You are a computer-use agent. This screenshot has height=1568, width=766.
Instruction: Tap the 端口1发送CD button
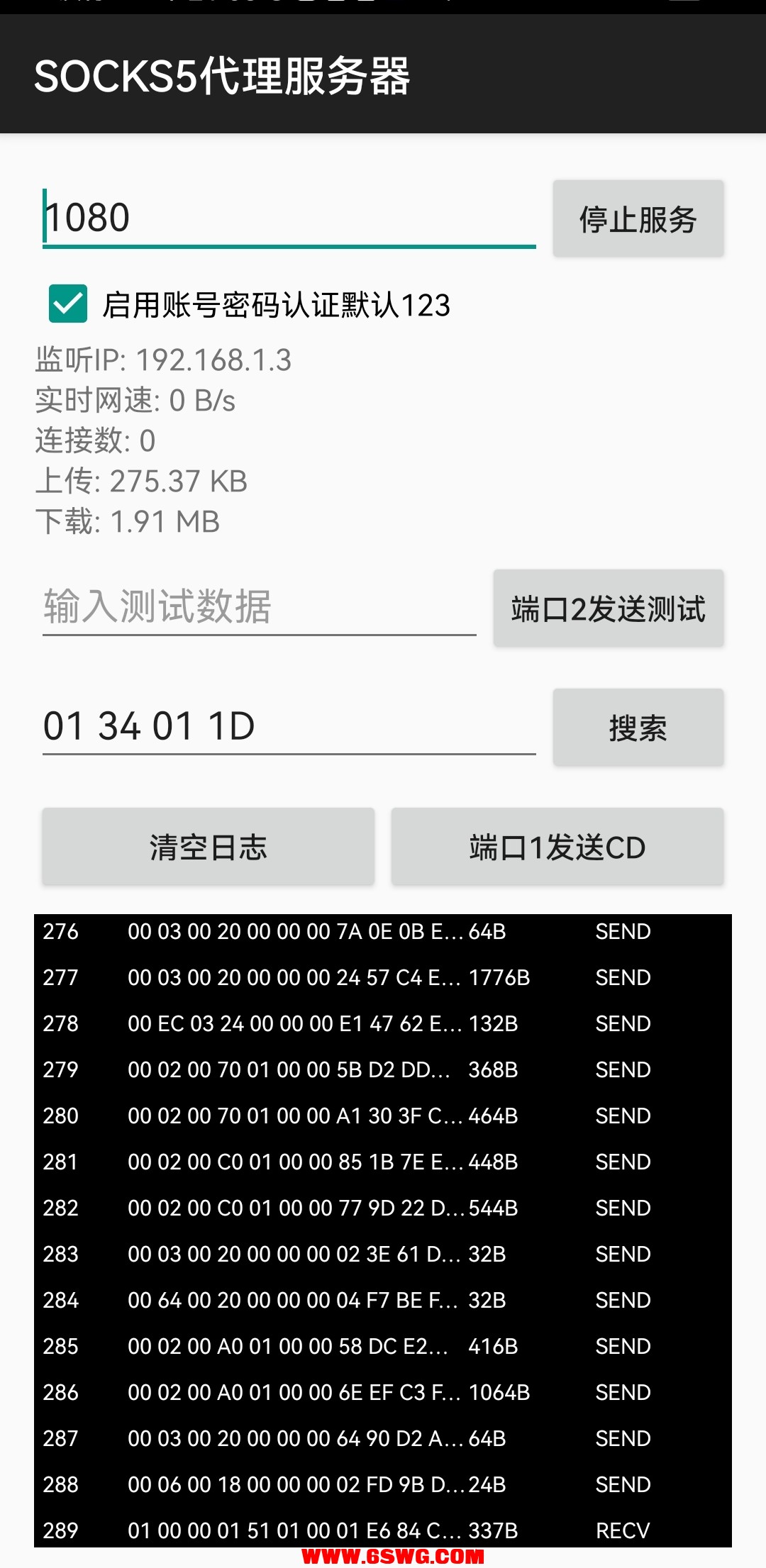[x=557, y=847]
